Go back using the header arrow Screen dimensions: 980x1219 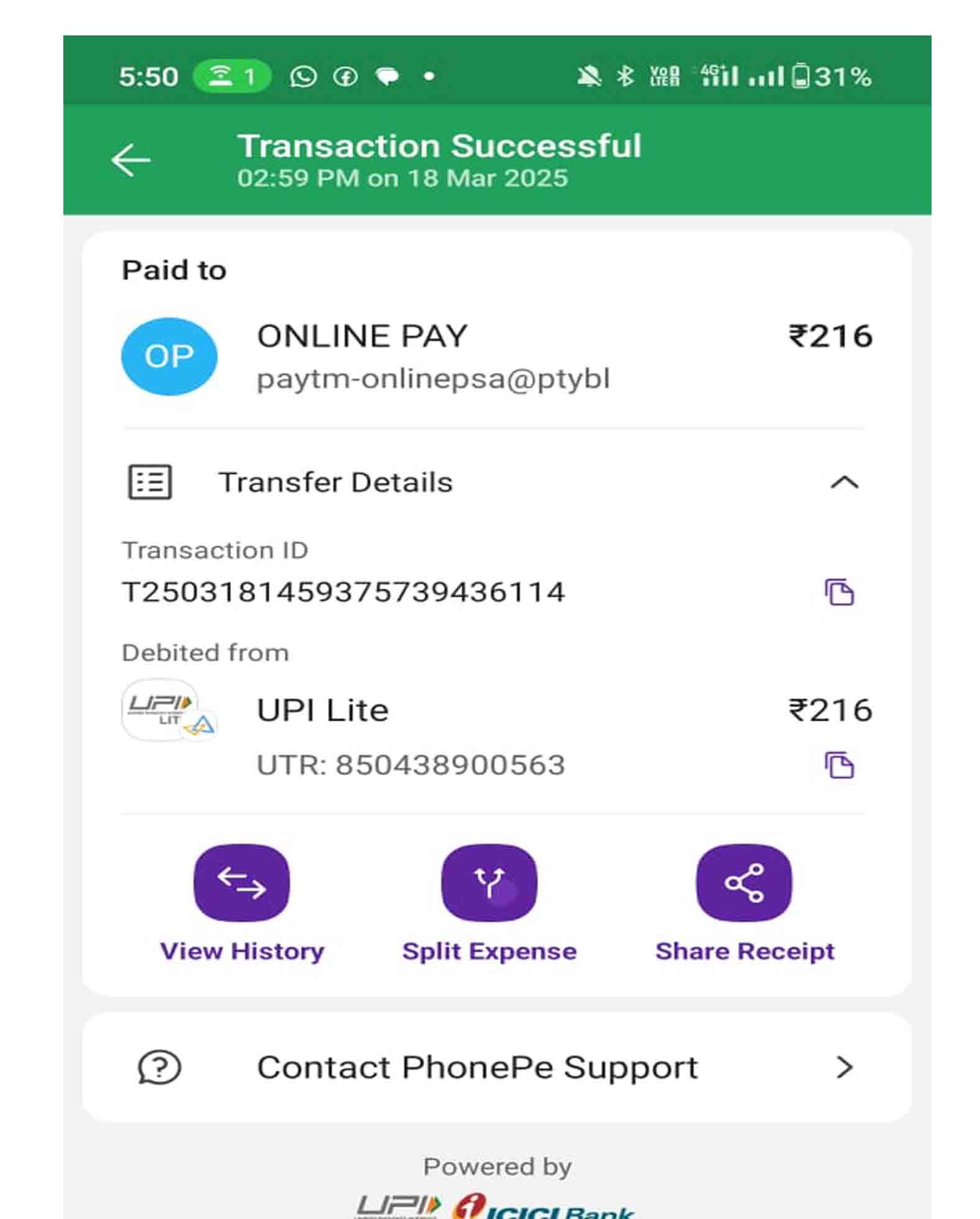coord(130,160)
